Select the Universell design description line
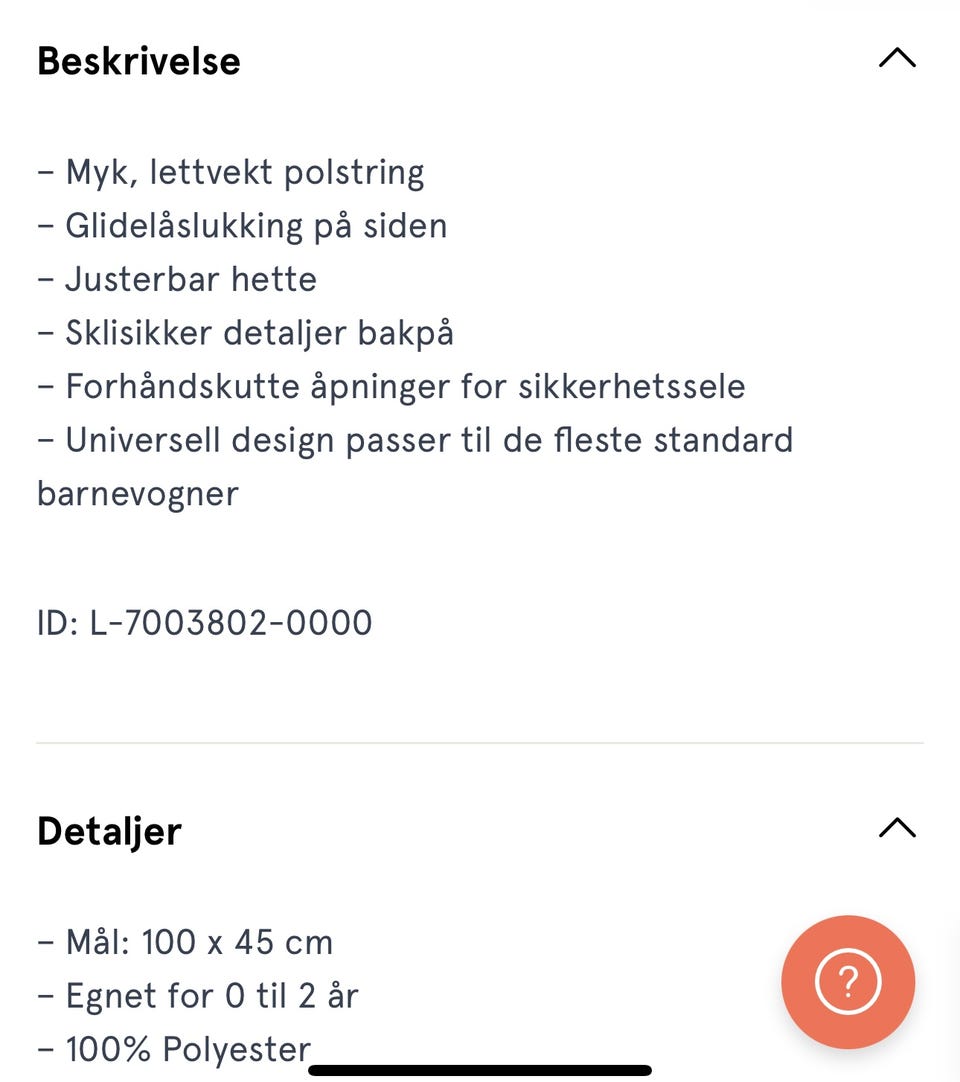Screen dimensions: 960x1082 click(x=415, y=440)
